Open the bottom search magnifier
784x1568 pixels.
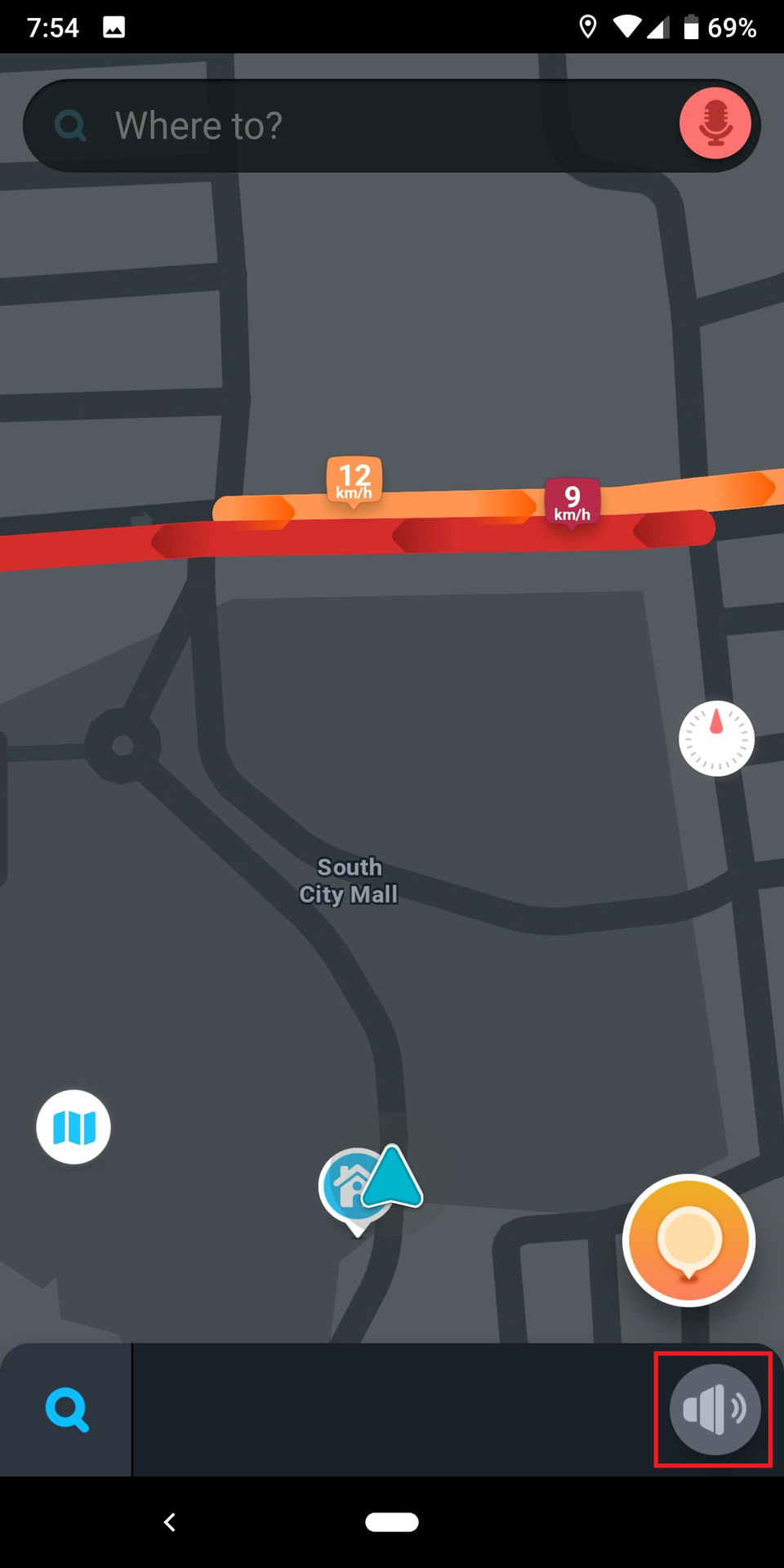[x=67, y=1410]
